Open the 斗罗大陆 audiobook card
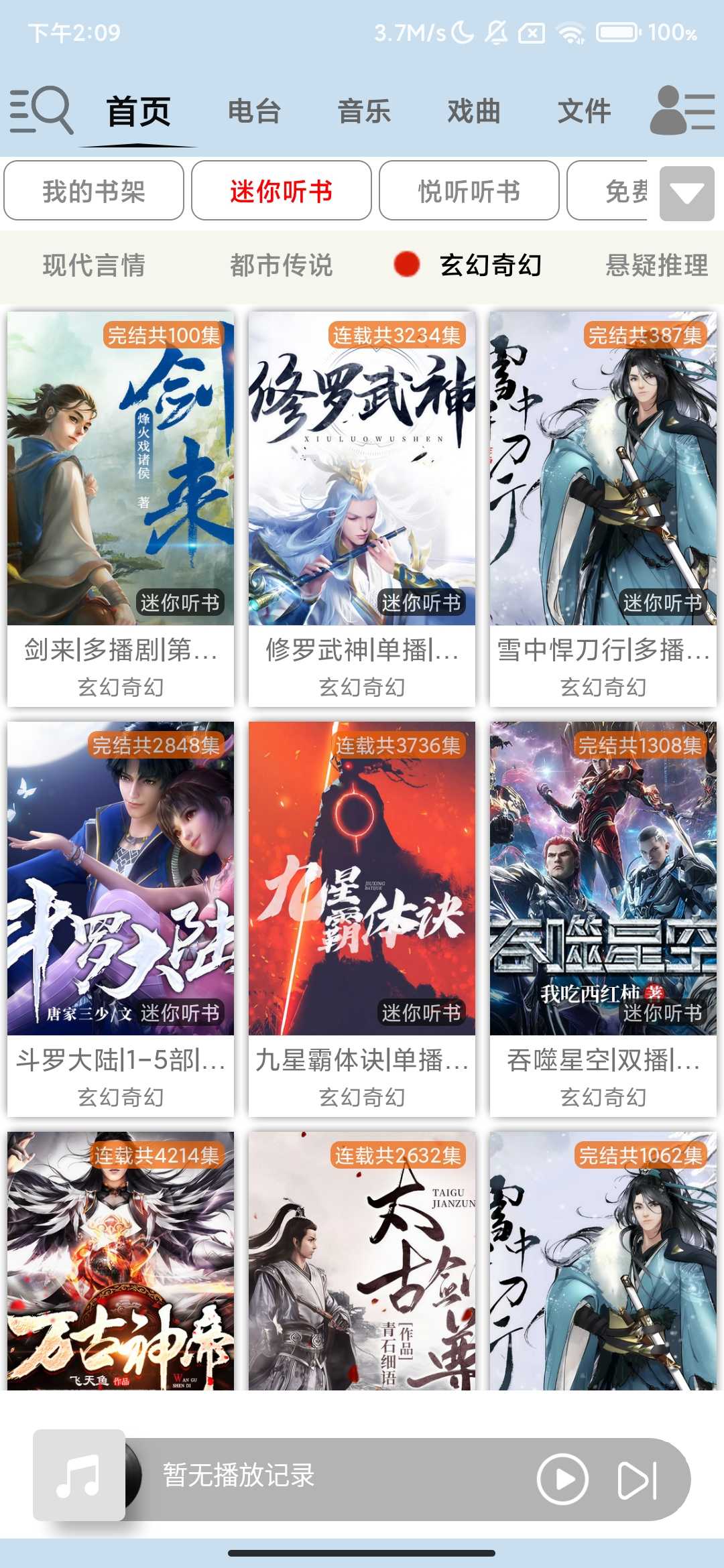The width and height of the screenshot is (724, 1568). (121, 917)
